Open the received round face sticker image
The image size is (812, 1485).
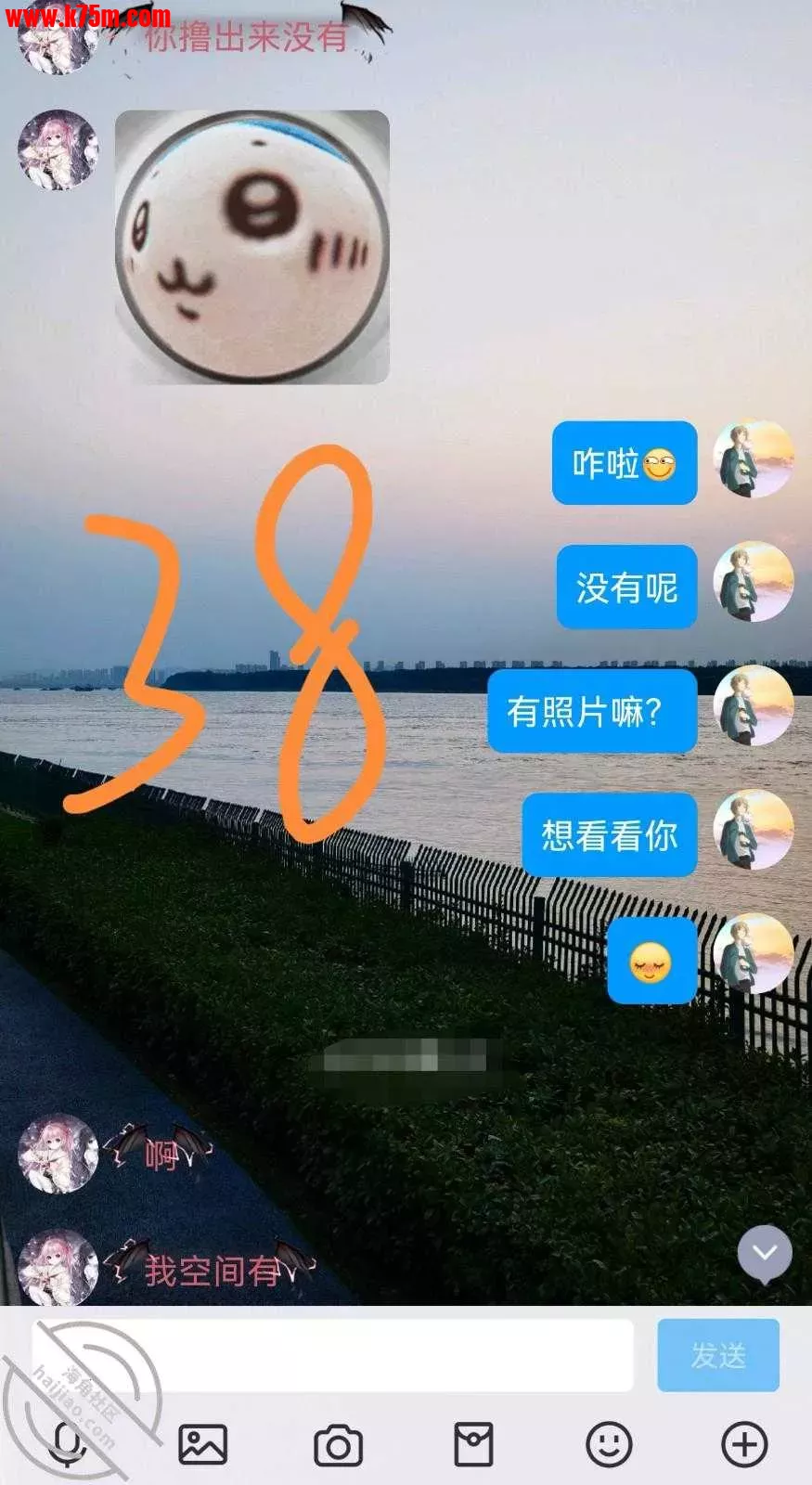(251, 247)
